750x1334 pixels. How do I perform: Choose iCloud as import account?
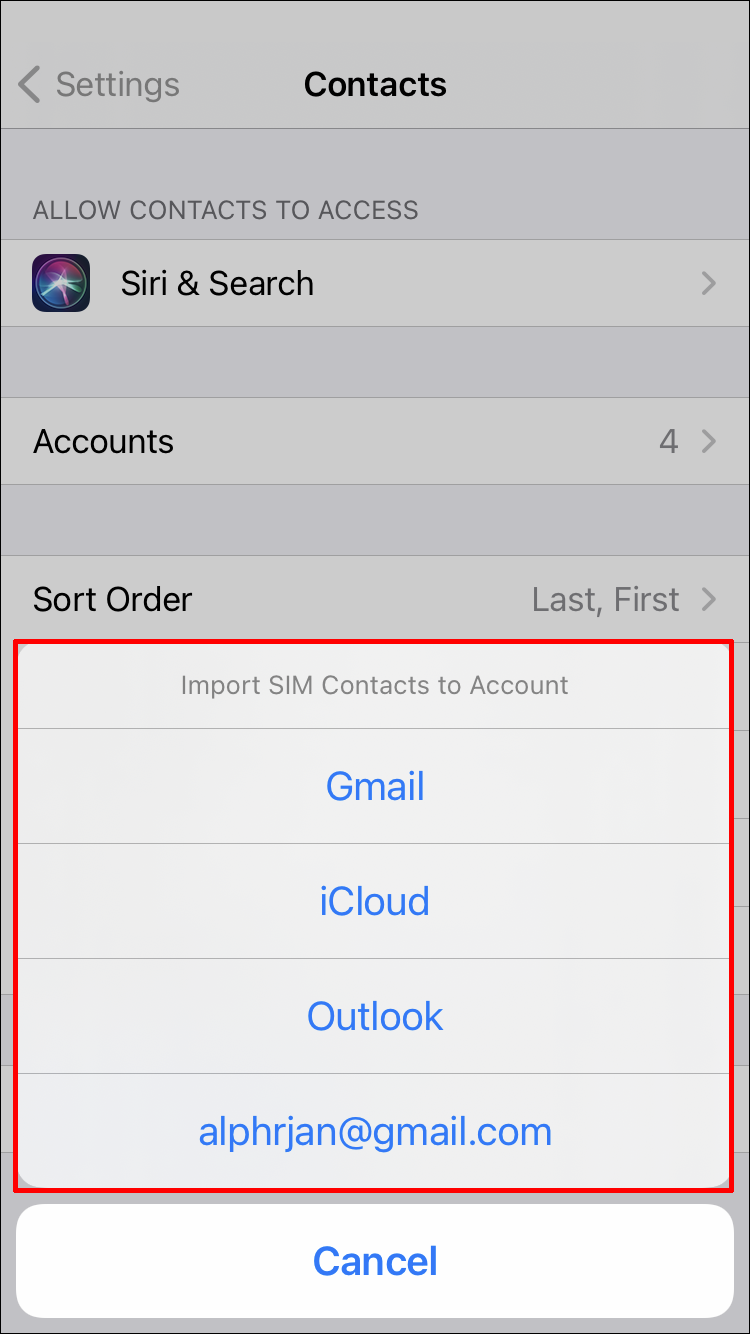click(x=375, y=901)
